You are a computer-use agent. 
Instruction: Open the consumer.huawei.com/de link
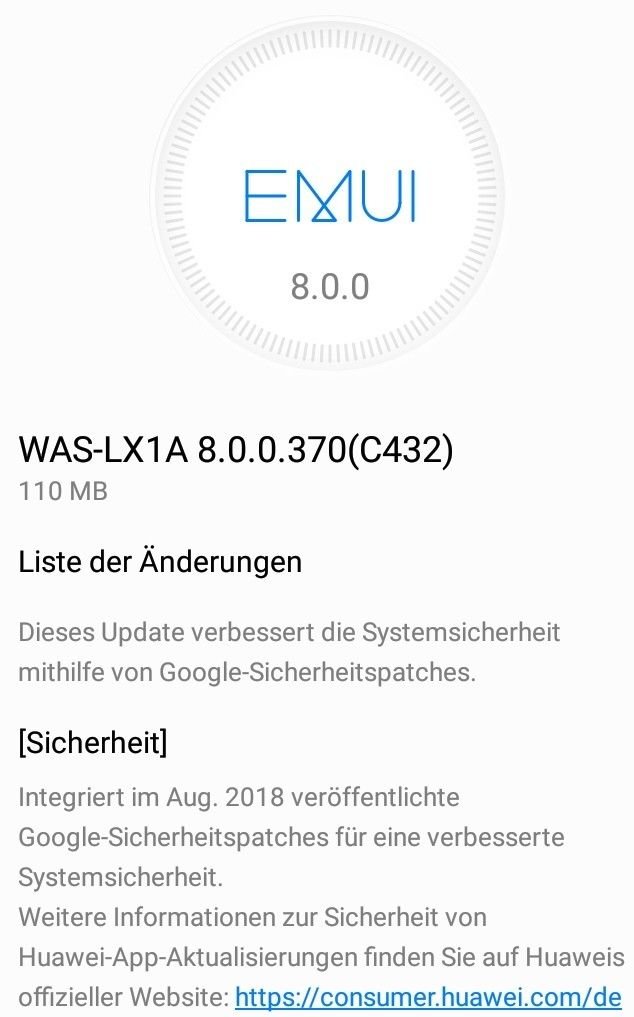[428, 997]
